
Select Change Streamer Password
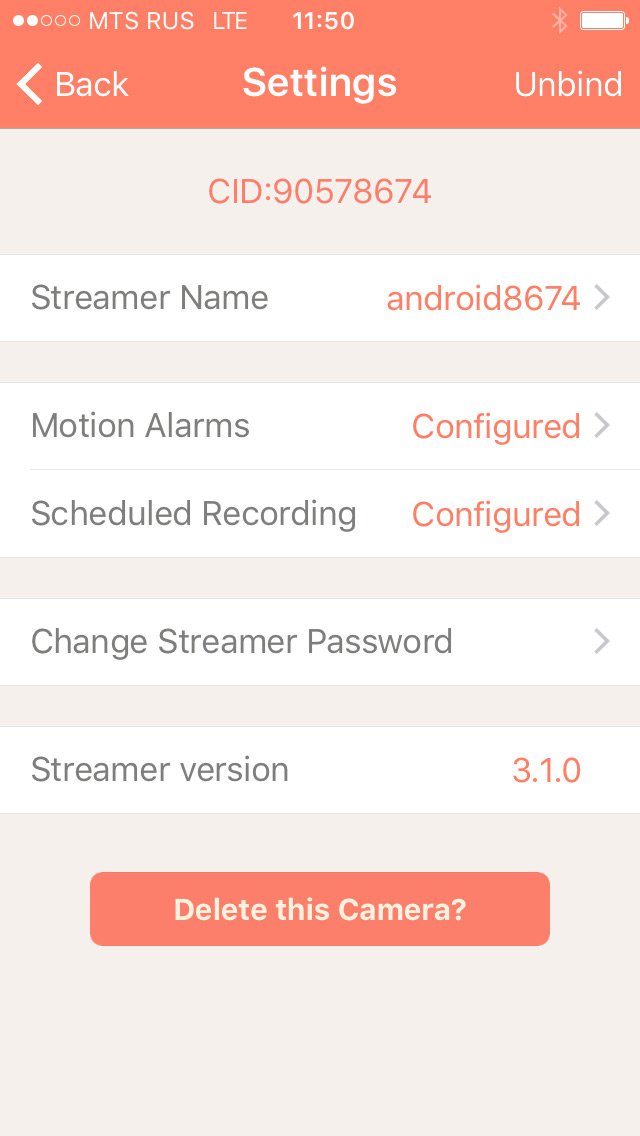tap(320, 642)
